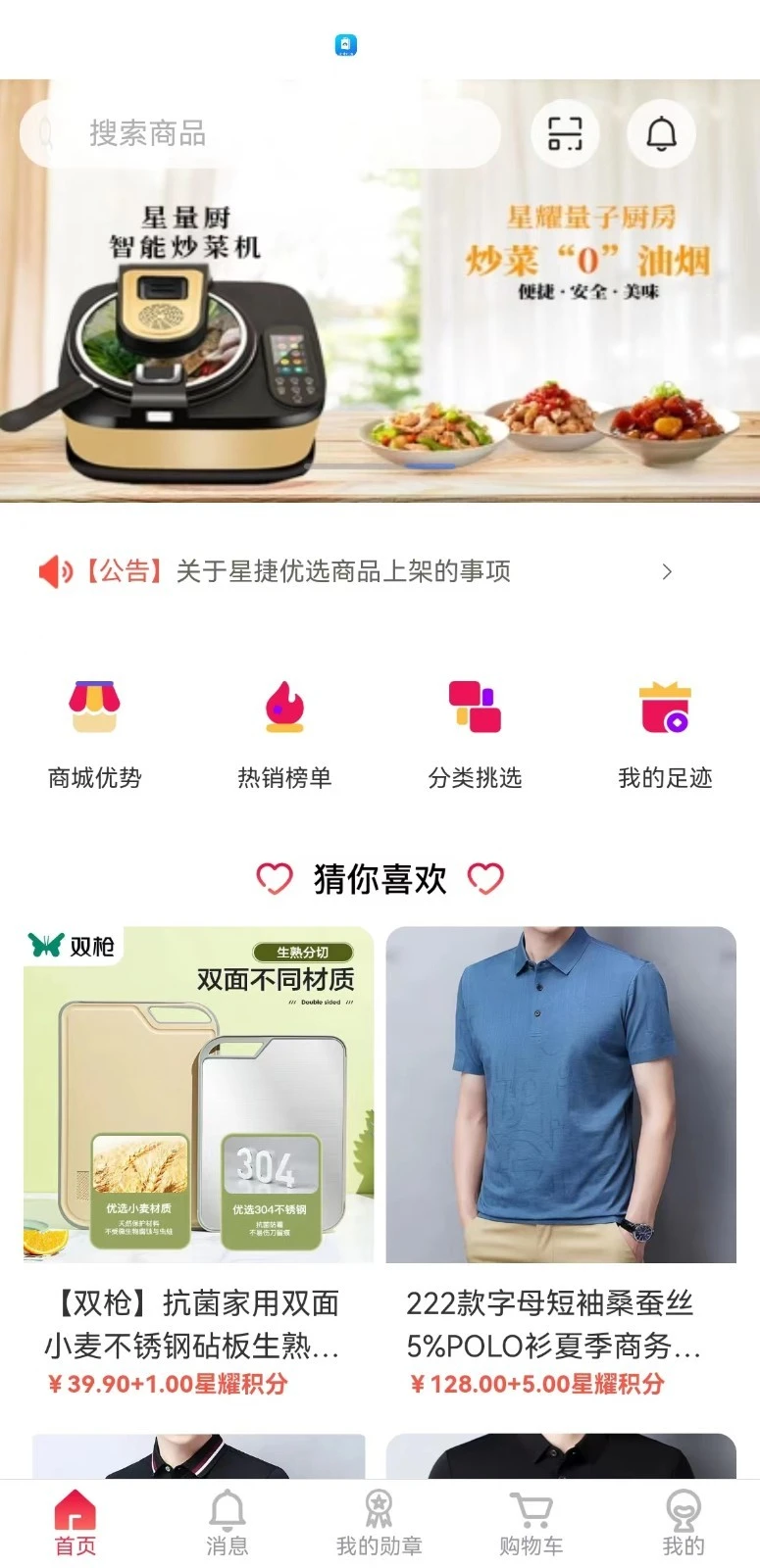Image resolution: width=760 pixels, height=1568 pixels.
Task: Tap the right heart beside 猜你喜欢
Action: [x=486, y=879]
